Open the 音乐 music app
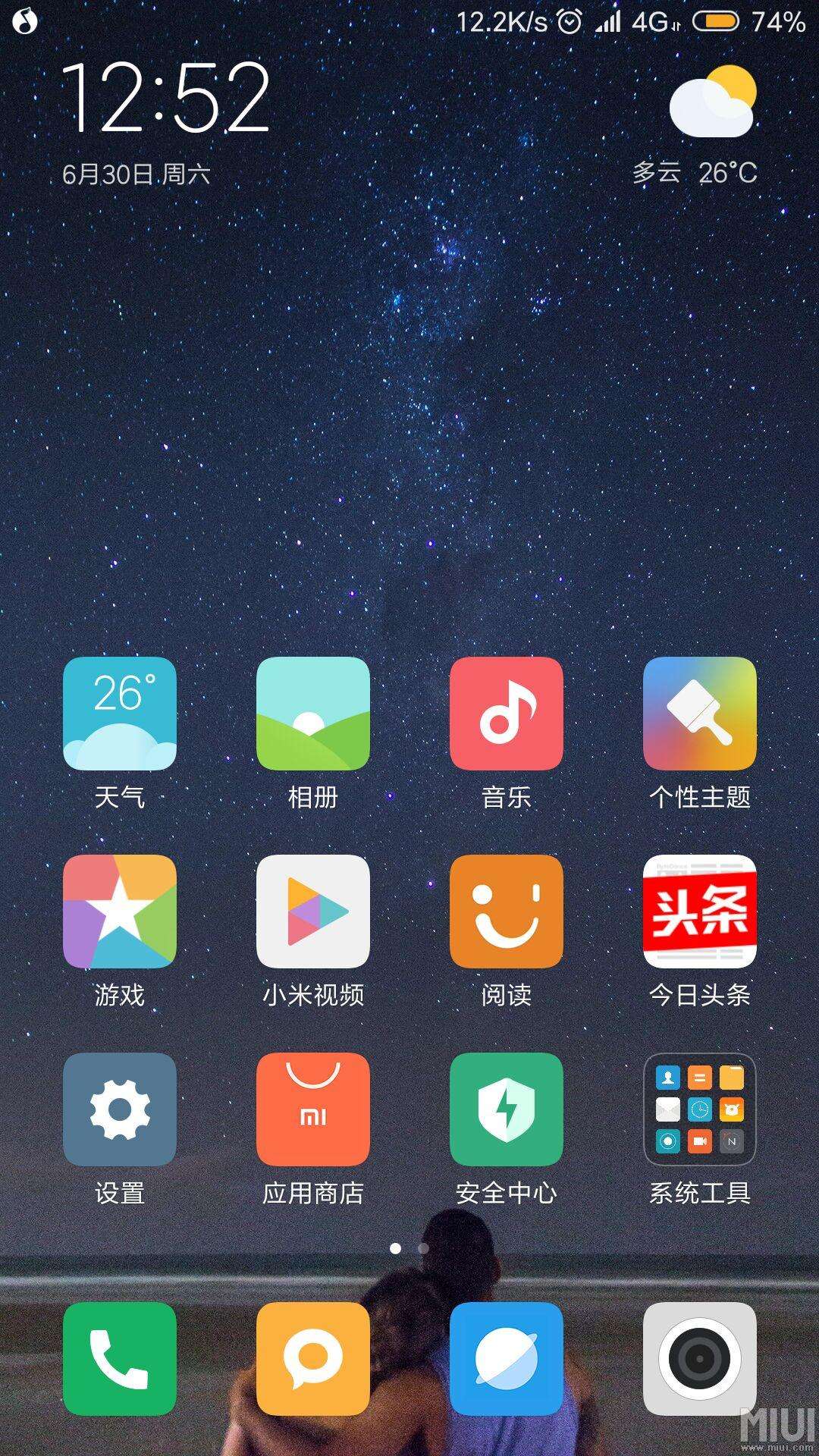This screenshot has height=1456, width=819. (507, 714)
